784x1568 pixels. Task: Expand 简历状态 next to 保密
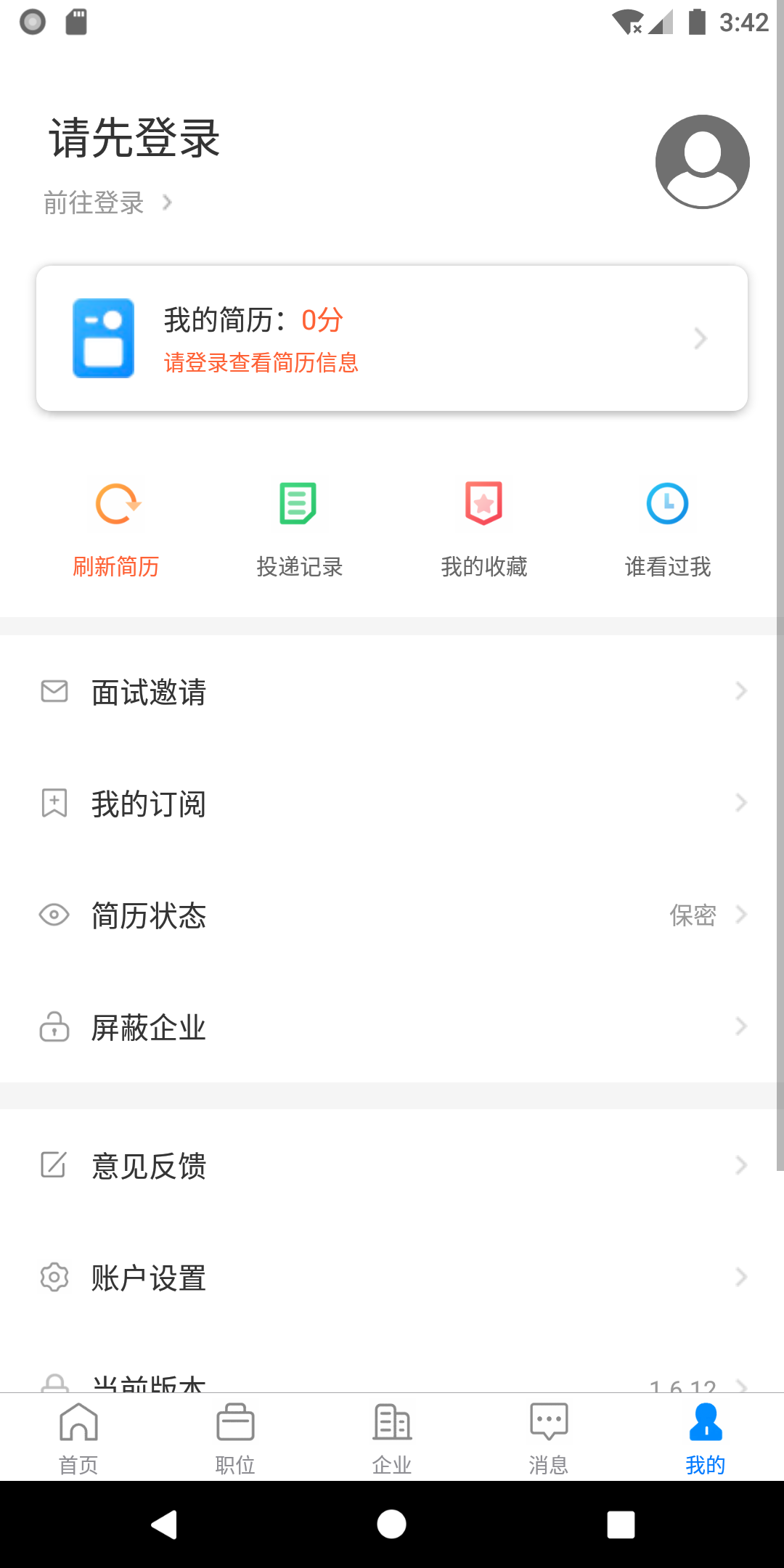(740, 915)
